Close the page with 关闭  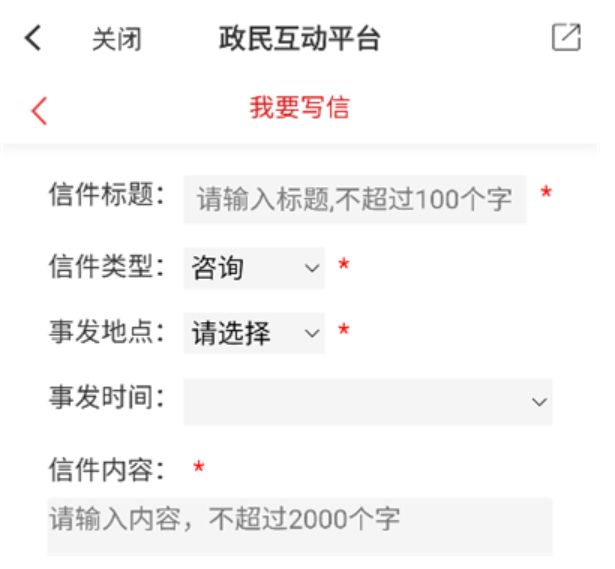click(116, 40)
